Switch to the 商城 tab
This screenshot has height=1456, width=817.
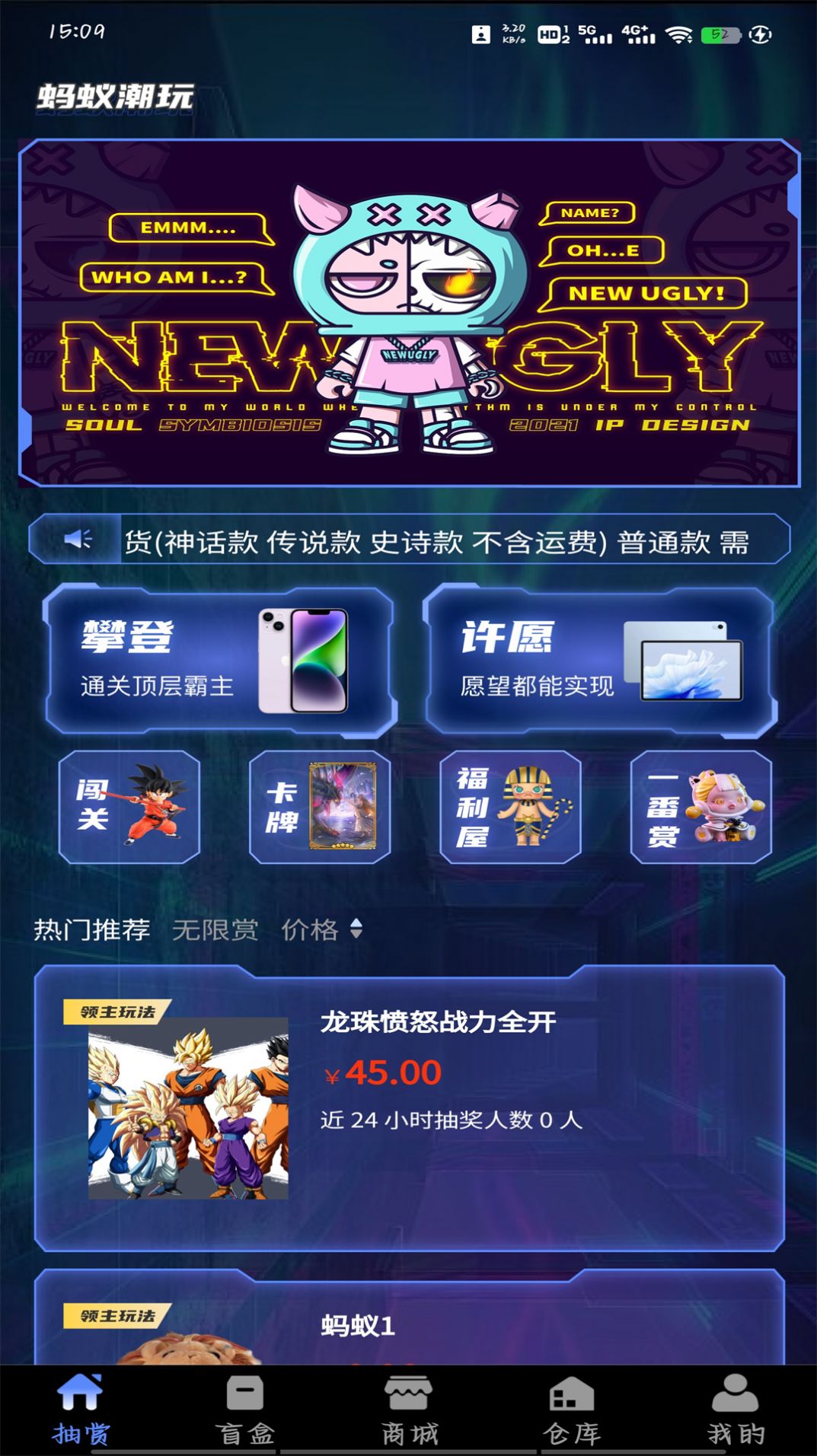click(x=409, y=1410)
